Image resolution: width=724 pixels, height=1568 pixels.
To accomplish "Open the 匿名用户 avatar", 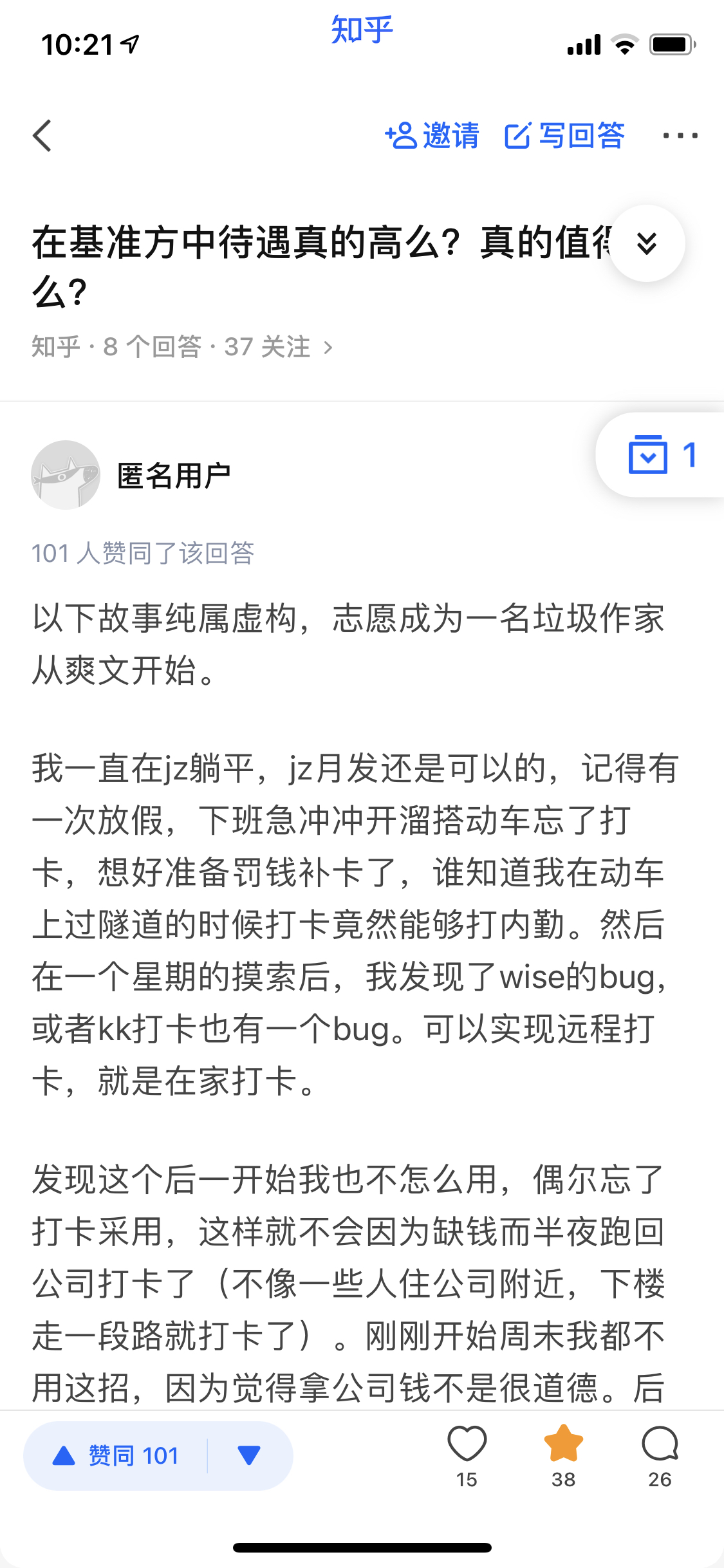I will [66, 475].
